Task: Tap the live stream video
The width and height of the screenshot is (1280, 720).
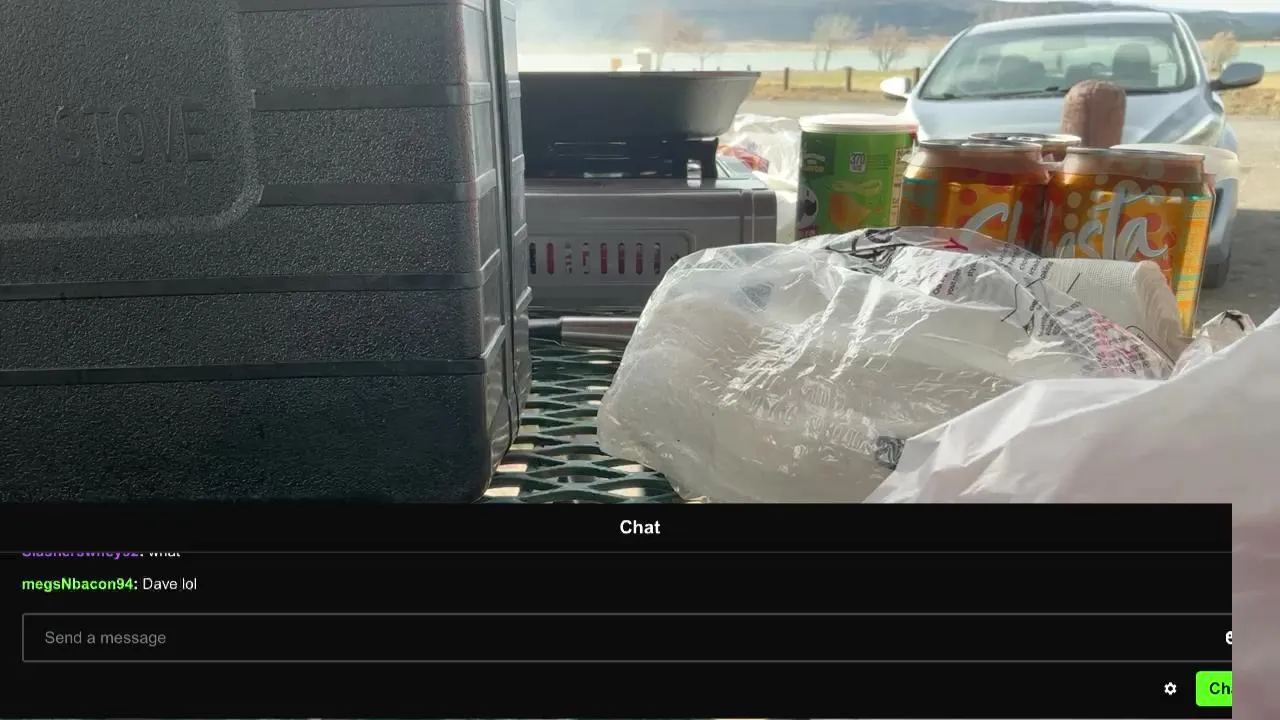Action: 640,250
